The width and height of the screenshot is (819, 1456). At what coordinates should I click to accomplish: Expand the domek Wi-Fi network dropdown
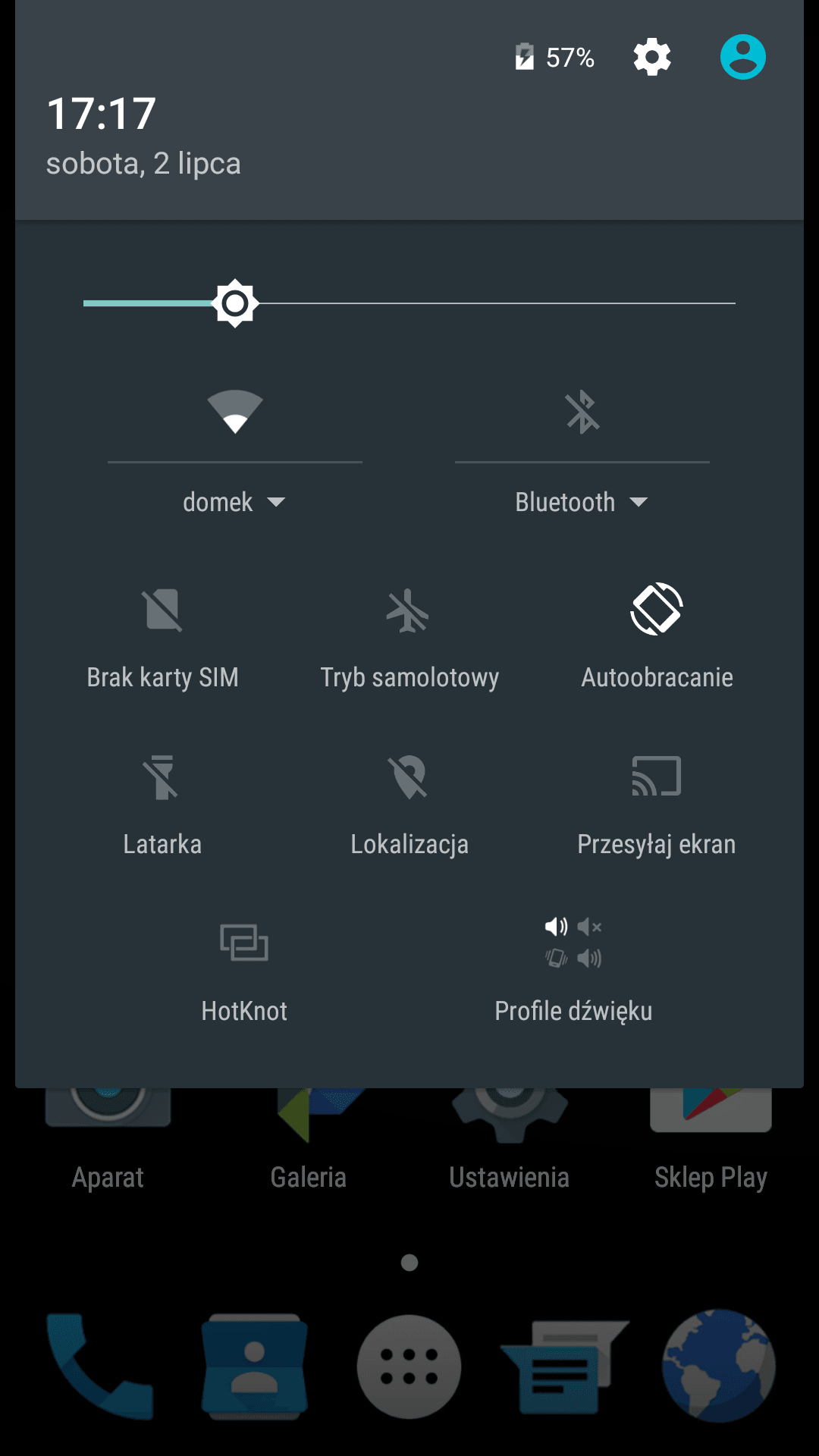pyautogui.click(x=234, y=502)
